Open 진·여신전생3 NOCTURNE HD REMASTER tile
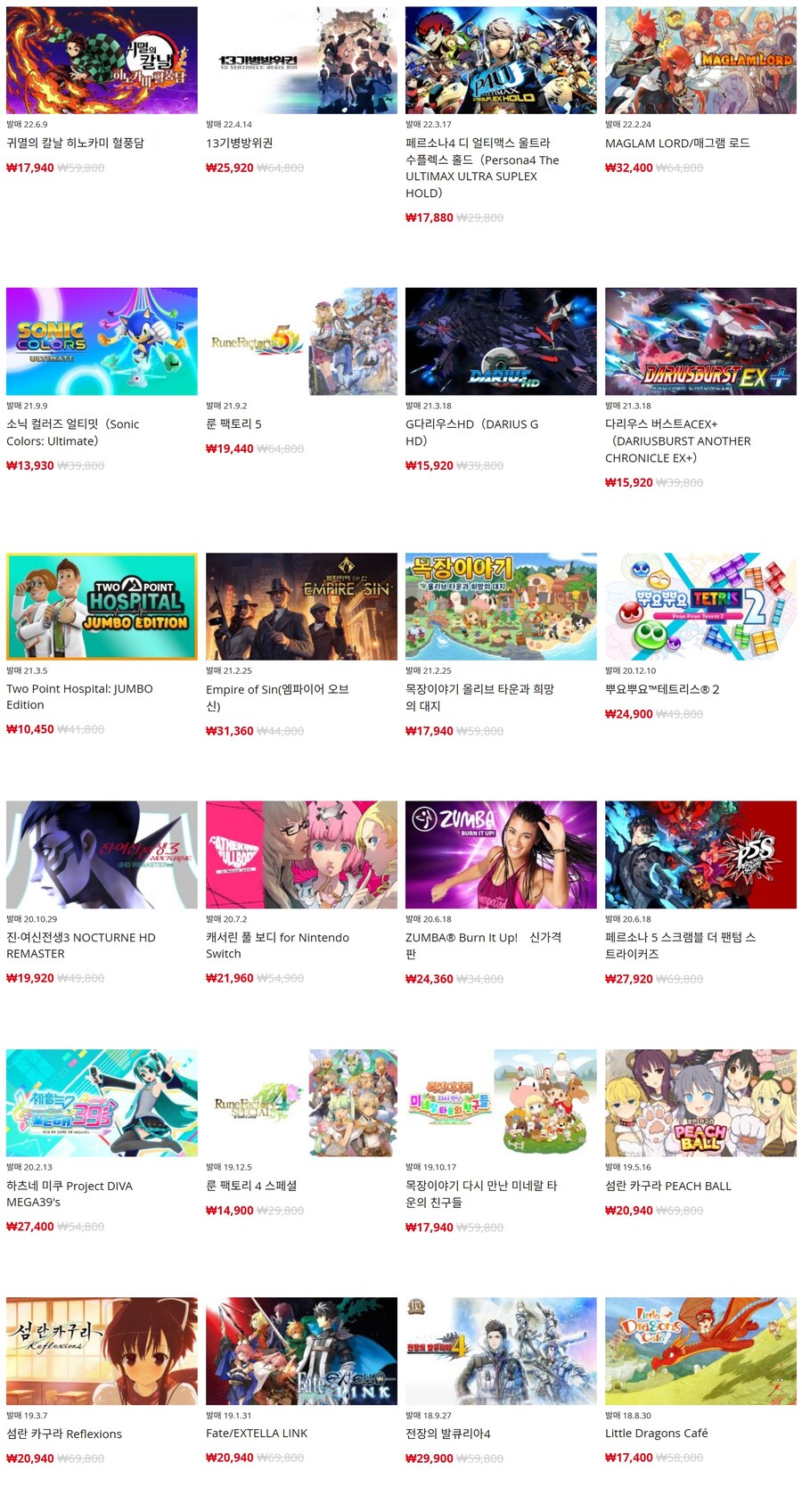This screenshot has width=802, height=1512. pos(102,854)
